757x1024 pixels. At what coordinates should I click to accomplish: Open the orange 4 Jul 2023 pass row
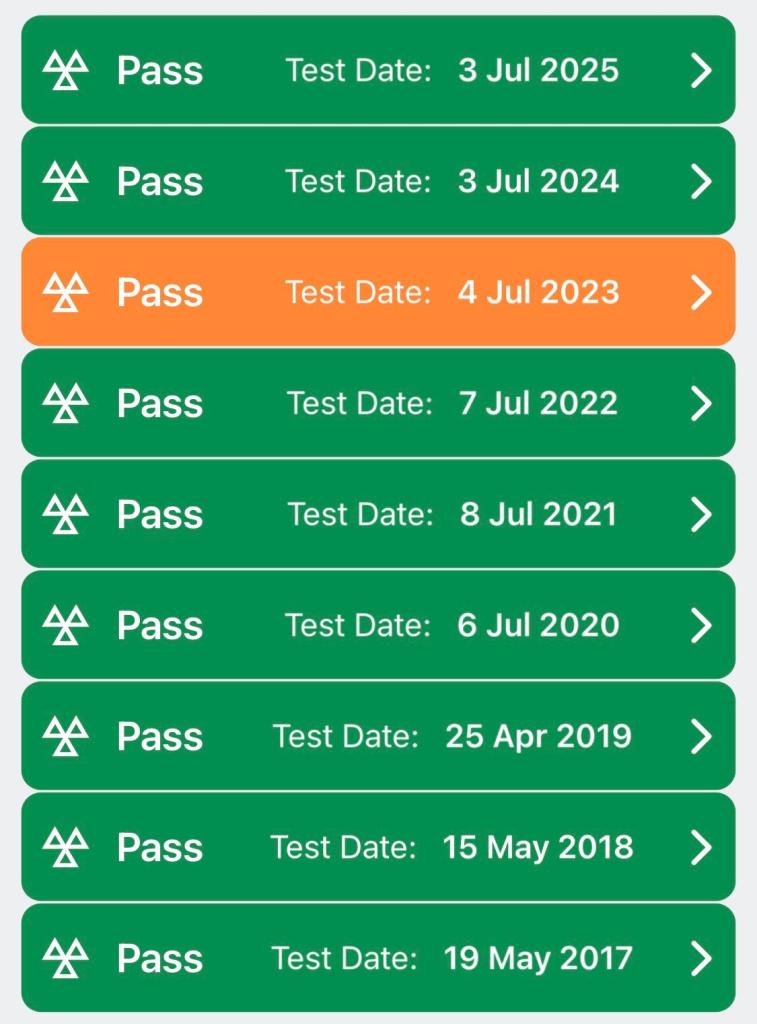[378, 292]
